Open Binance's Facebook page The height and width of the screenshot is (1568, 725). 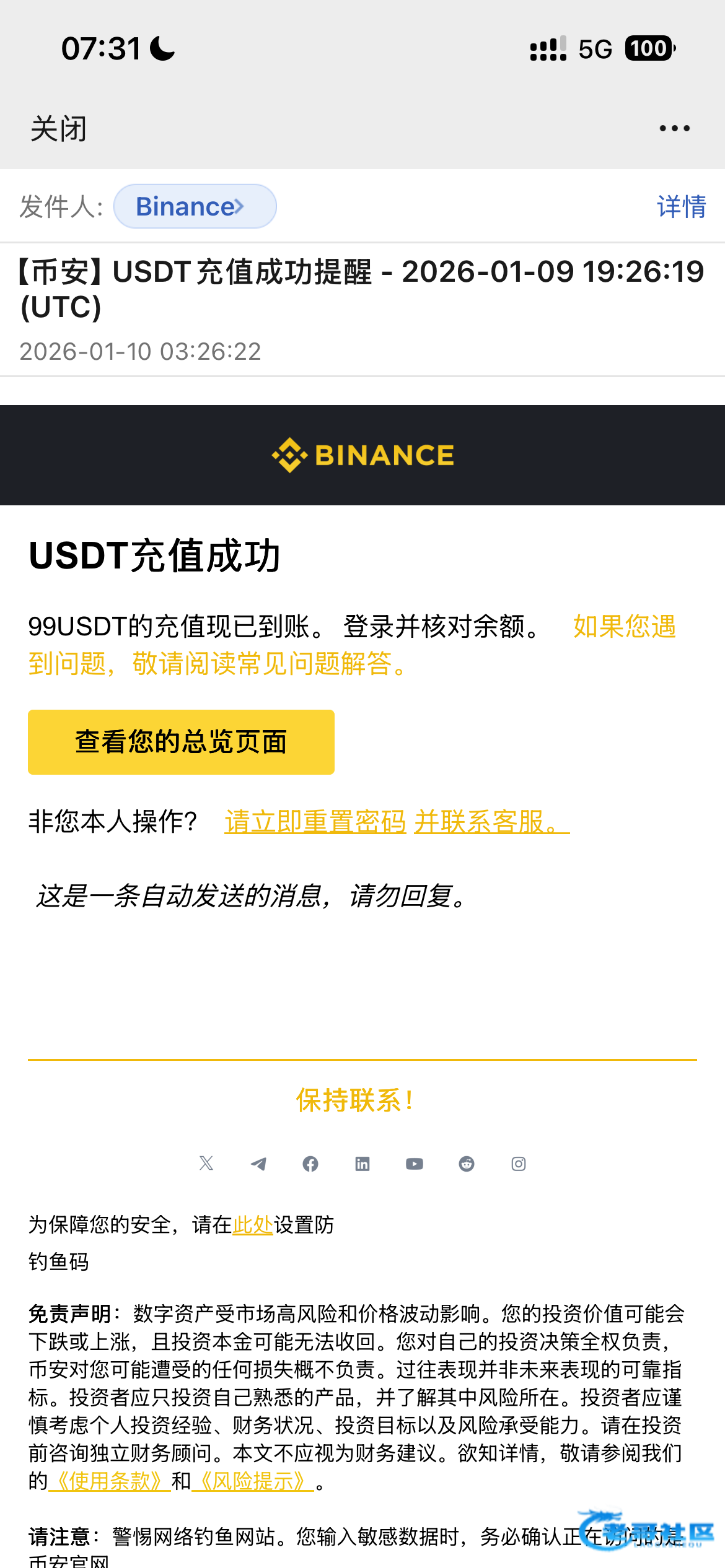pyautogui.click(x=310, y=1164)
